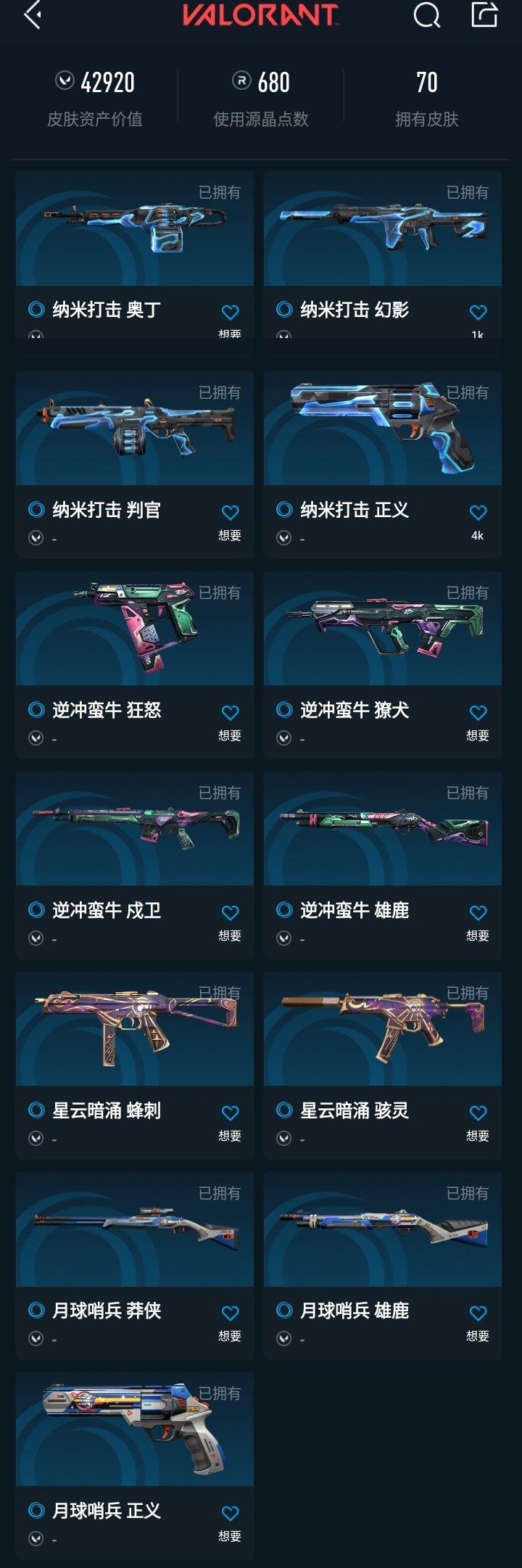Share this skin collection page
The height and width of the screenshot is (1568, 522).
484,15
